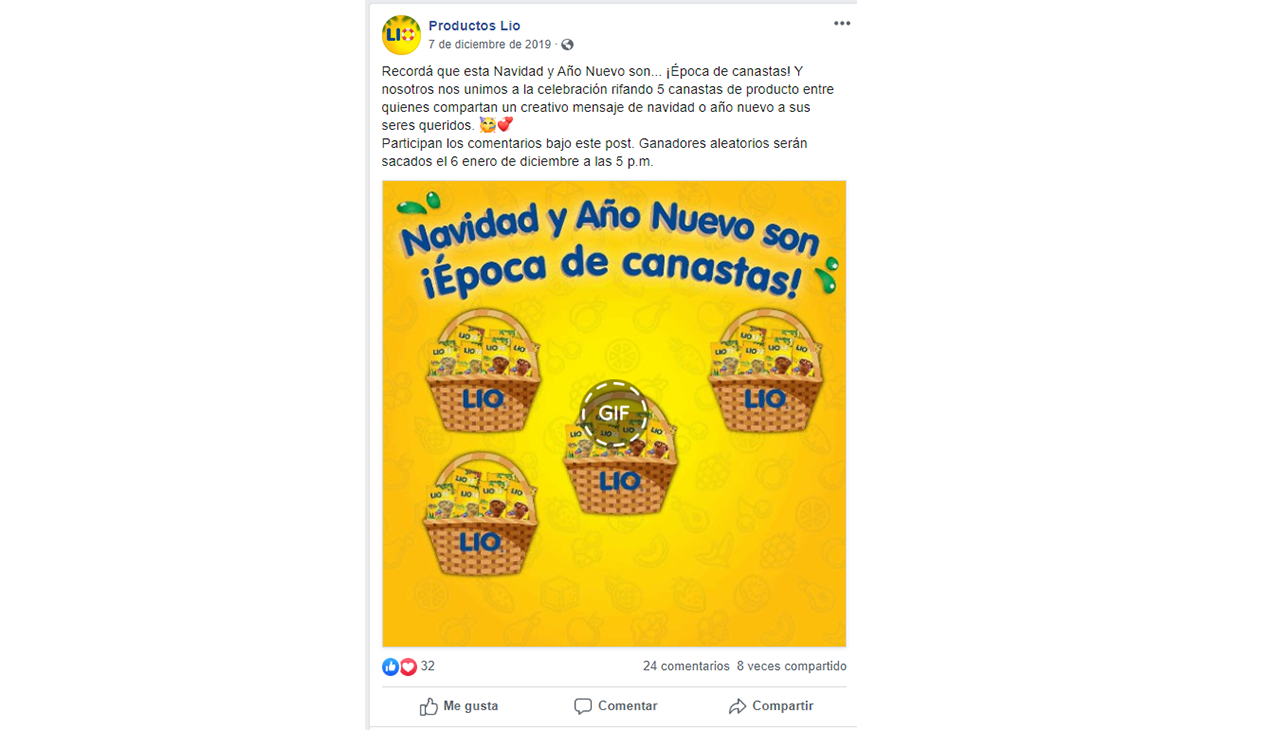This screenshot has height=730, width=1261.
Task: Open the Productos Lio profile picture
Action: (401, 35)
